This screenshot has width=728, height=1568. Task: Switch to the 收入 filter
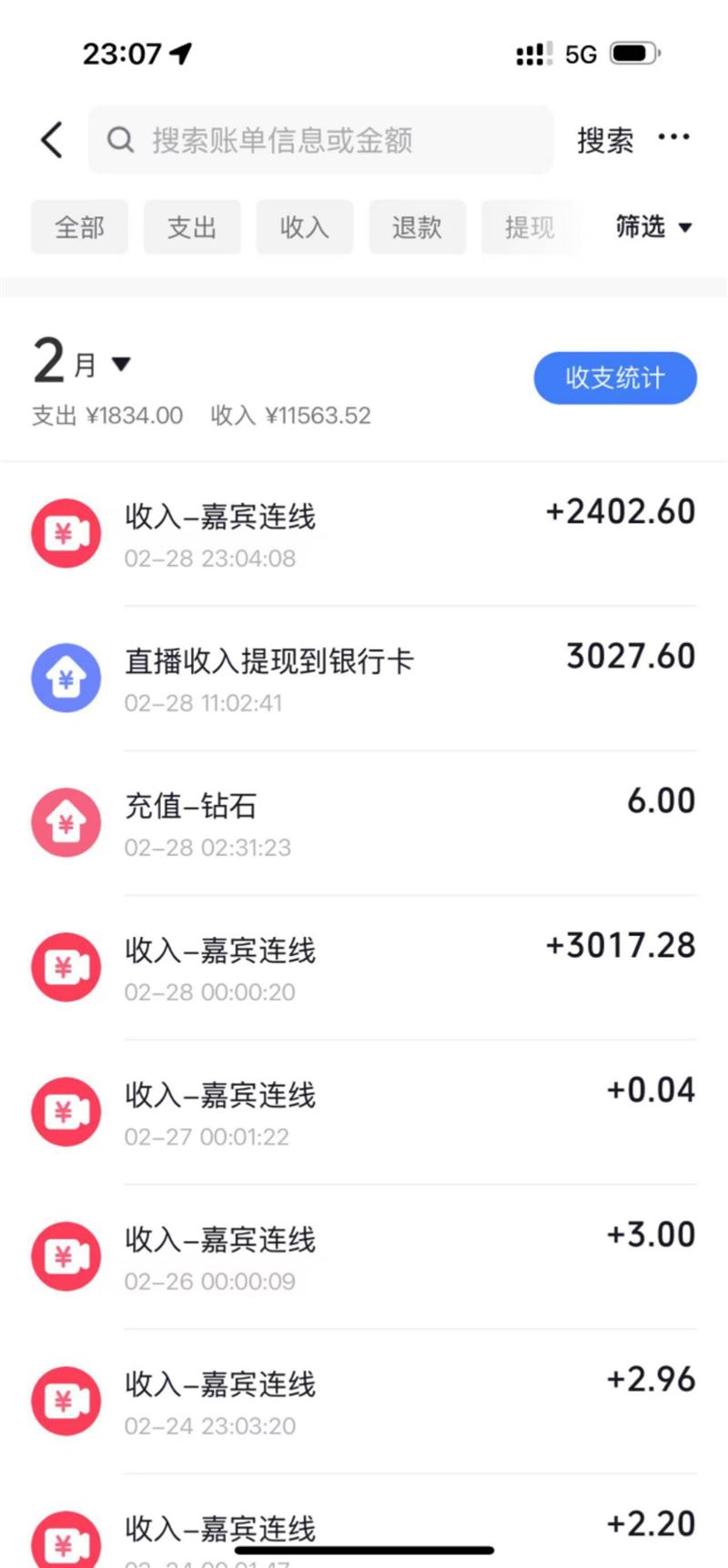pos(304,227)
